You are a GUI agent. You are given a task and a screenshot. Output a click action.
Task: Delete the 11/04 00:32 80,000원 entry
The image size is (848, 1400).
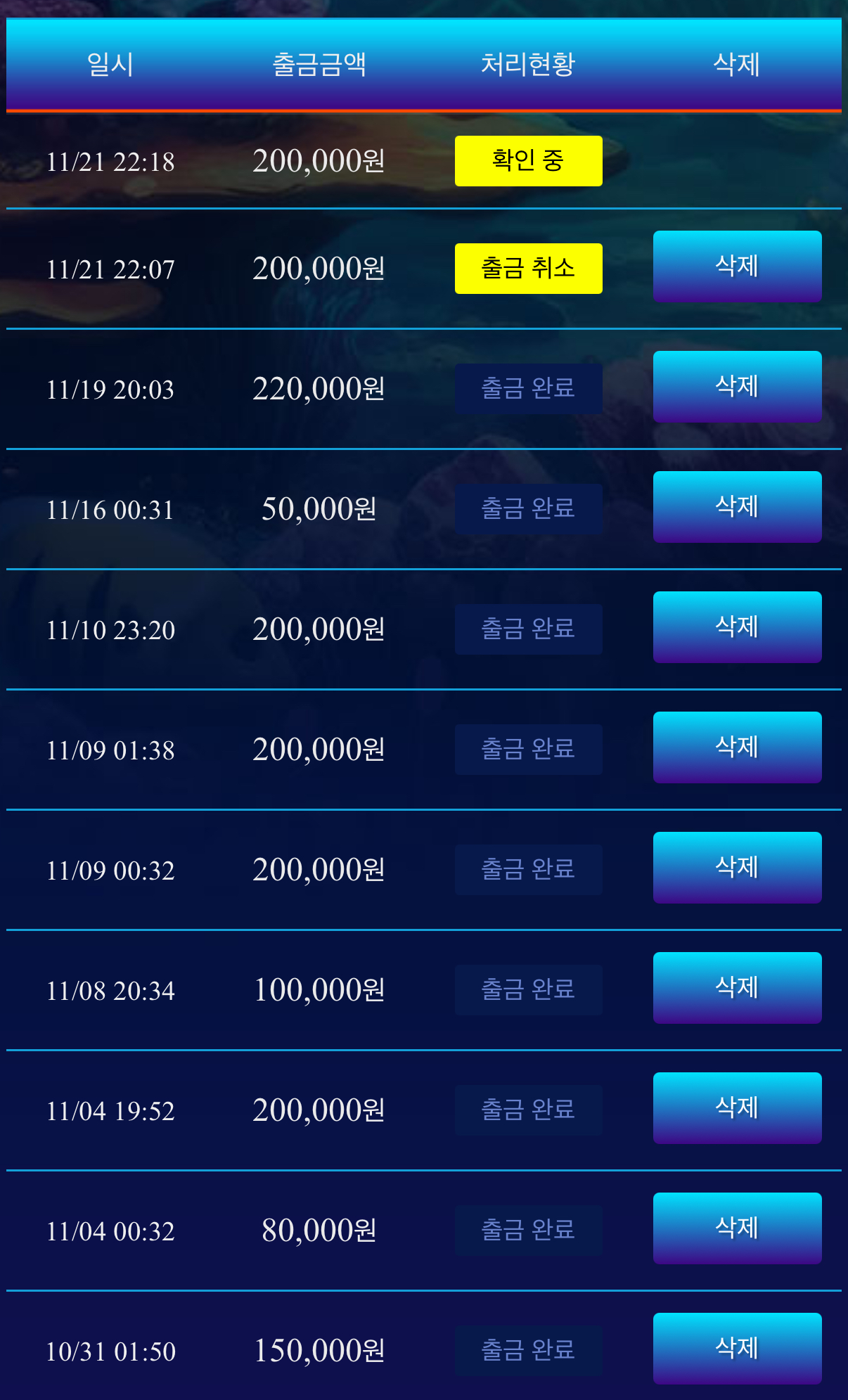coord(737,1228)
